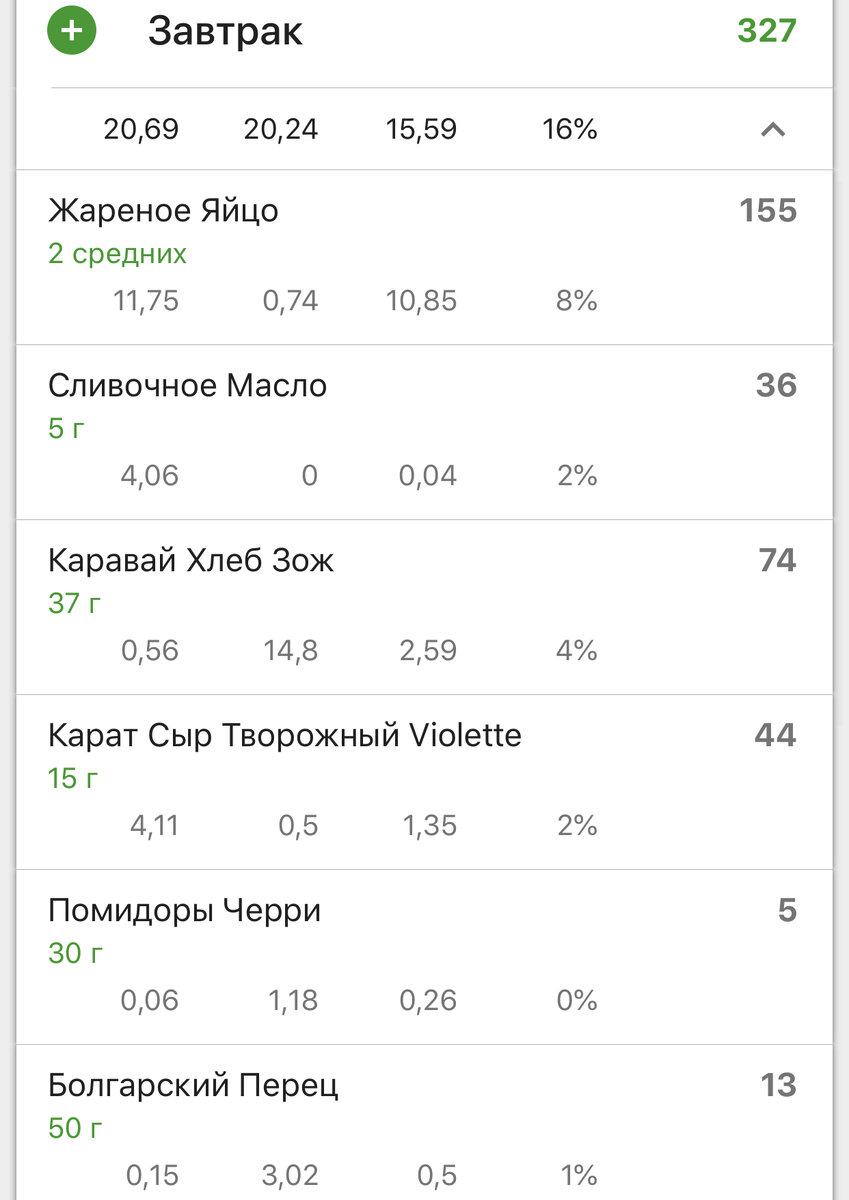Select the Сливочное Масло food item
Image resolution: width=849 pixels, height=1200 pixels.
(188, 386)
